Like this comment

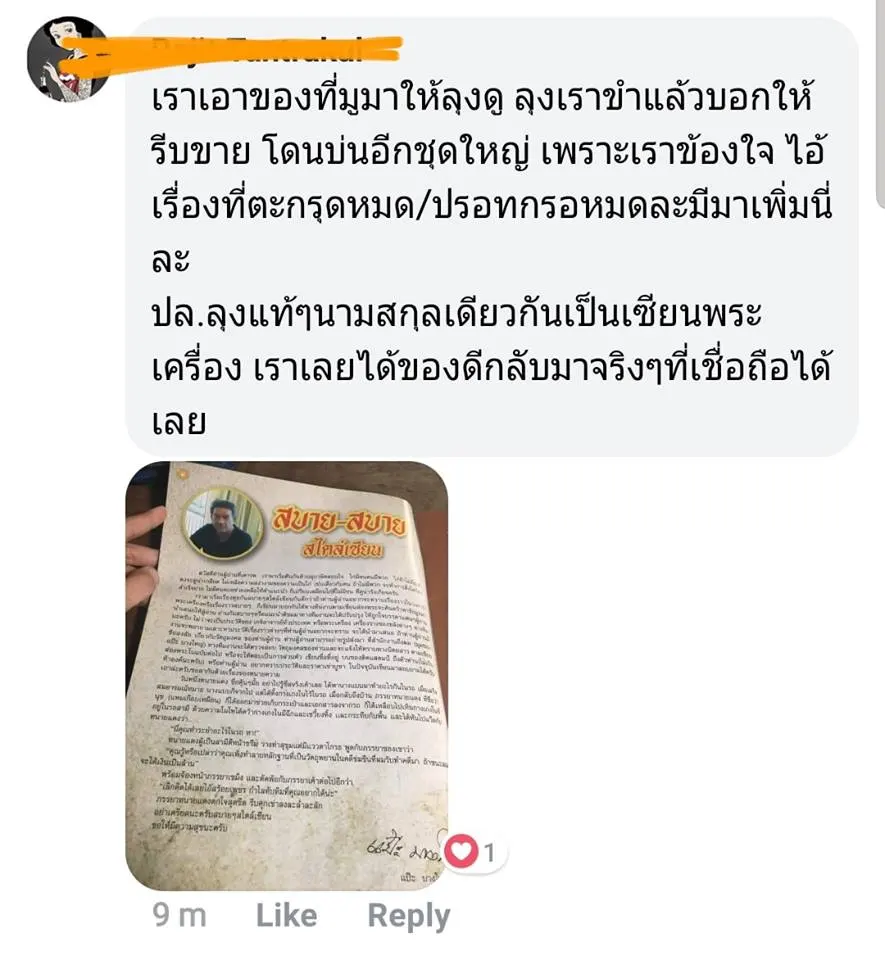287,916
